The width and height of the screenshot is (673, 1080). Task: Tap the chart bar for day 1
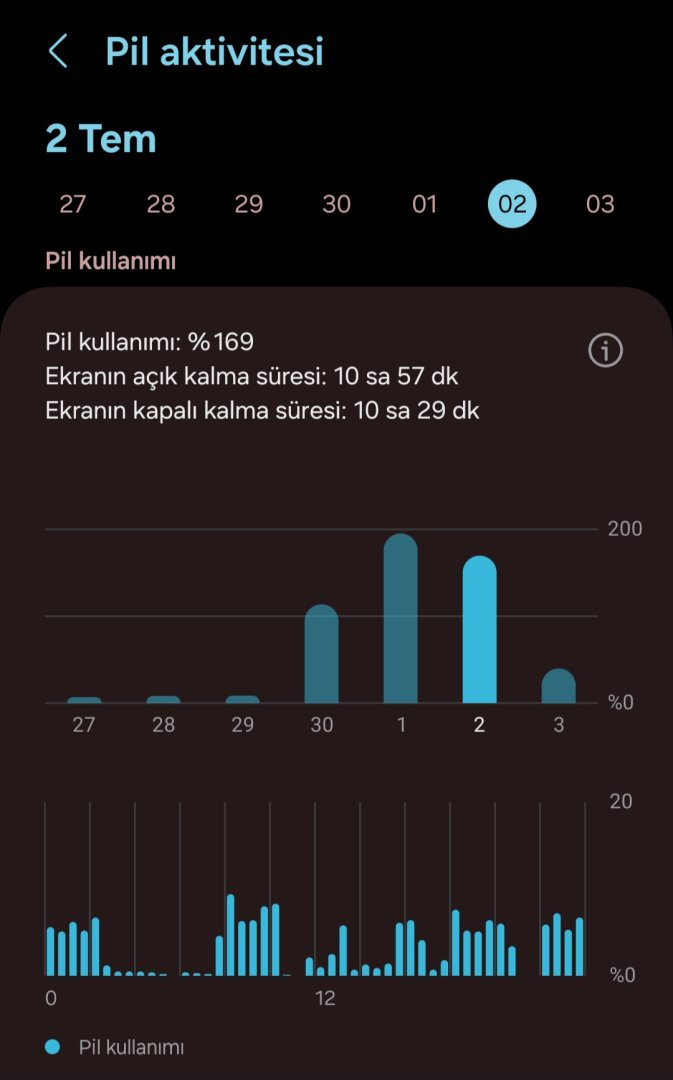tap(400, 620)
